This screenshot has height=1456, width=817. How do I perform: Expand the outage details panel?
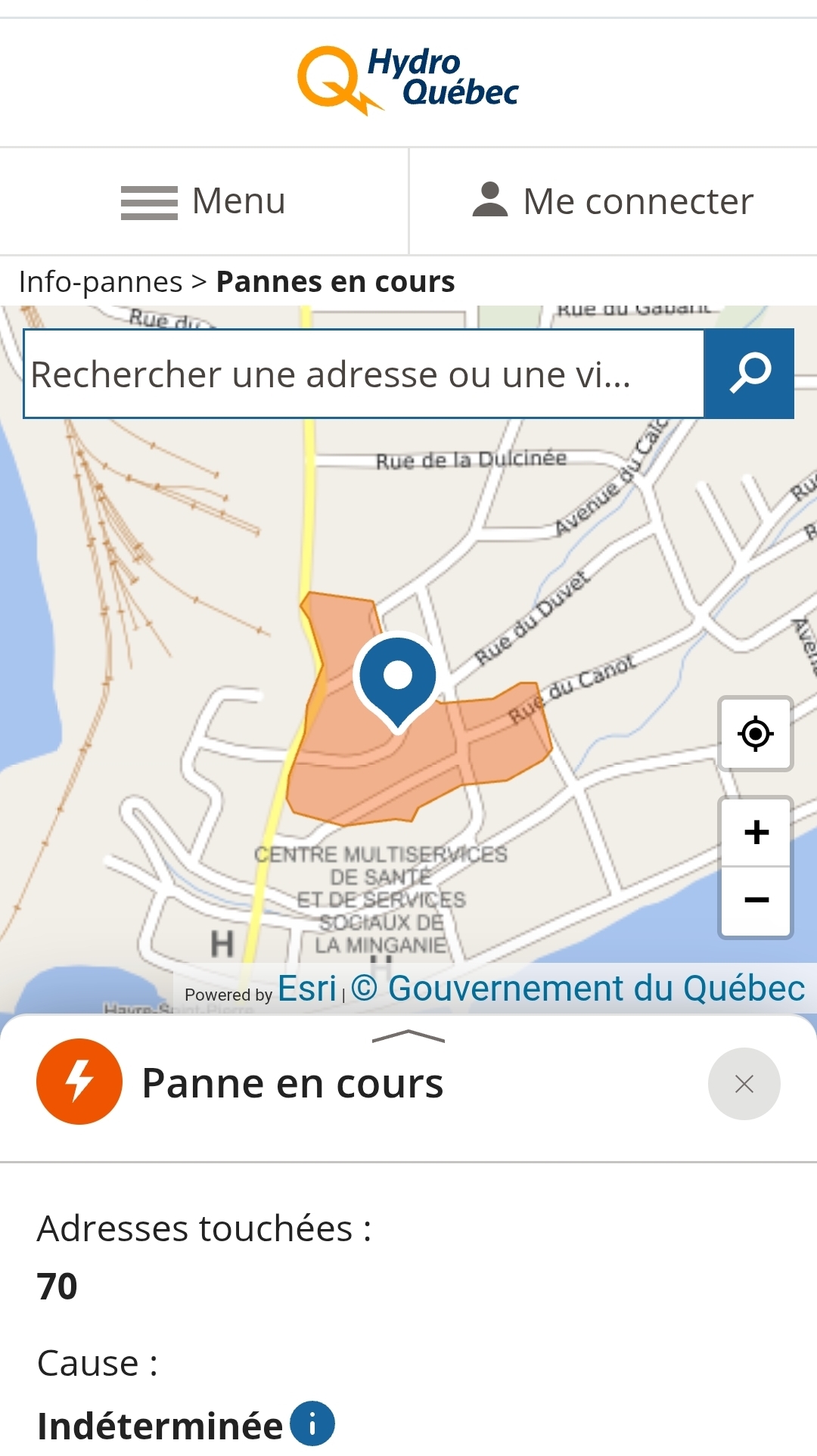(x=408, y=1036)
